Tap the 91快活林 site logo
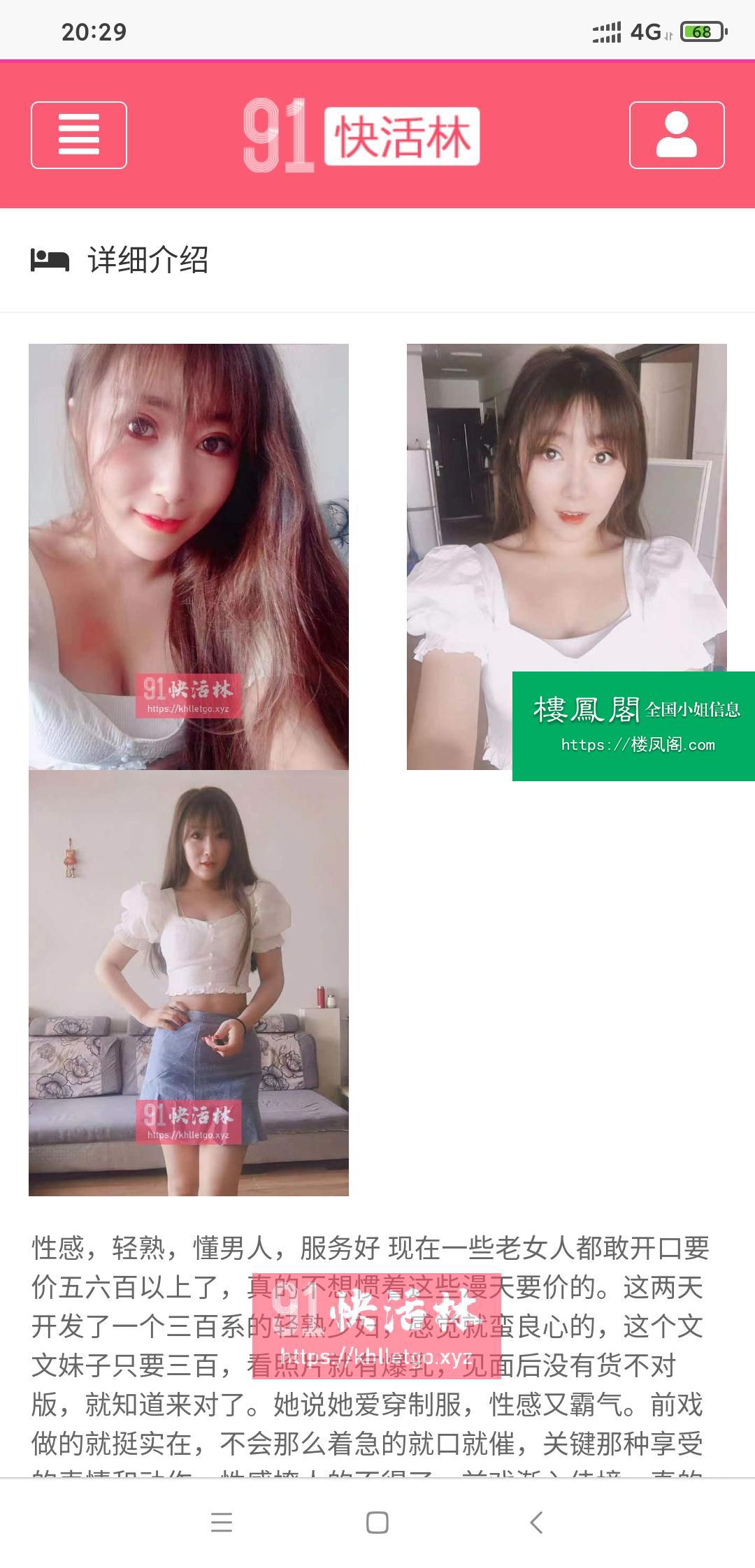The image size is (755, 1568). click(361, 136)
